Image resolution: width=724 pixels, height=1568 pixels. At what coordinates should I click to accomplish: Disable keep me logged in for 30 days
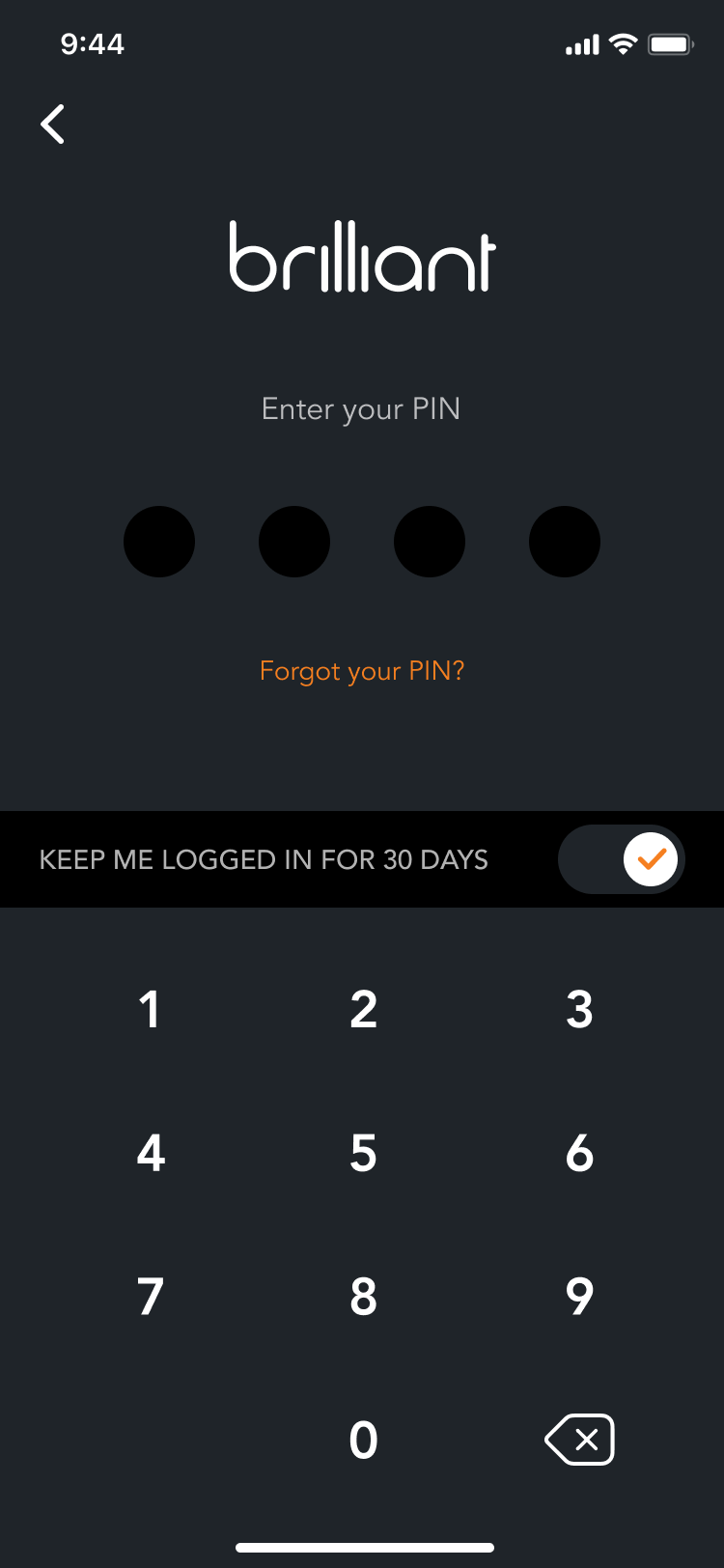[622, 859]
